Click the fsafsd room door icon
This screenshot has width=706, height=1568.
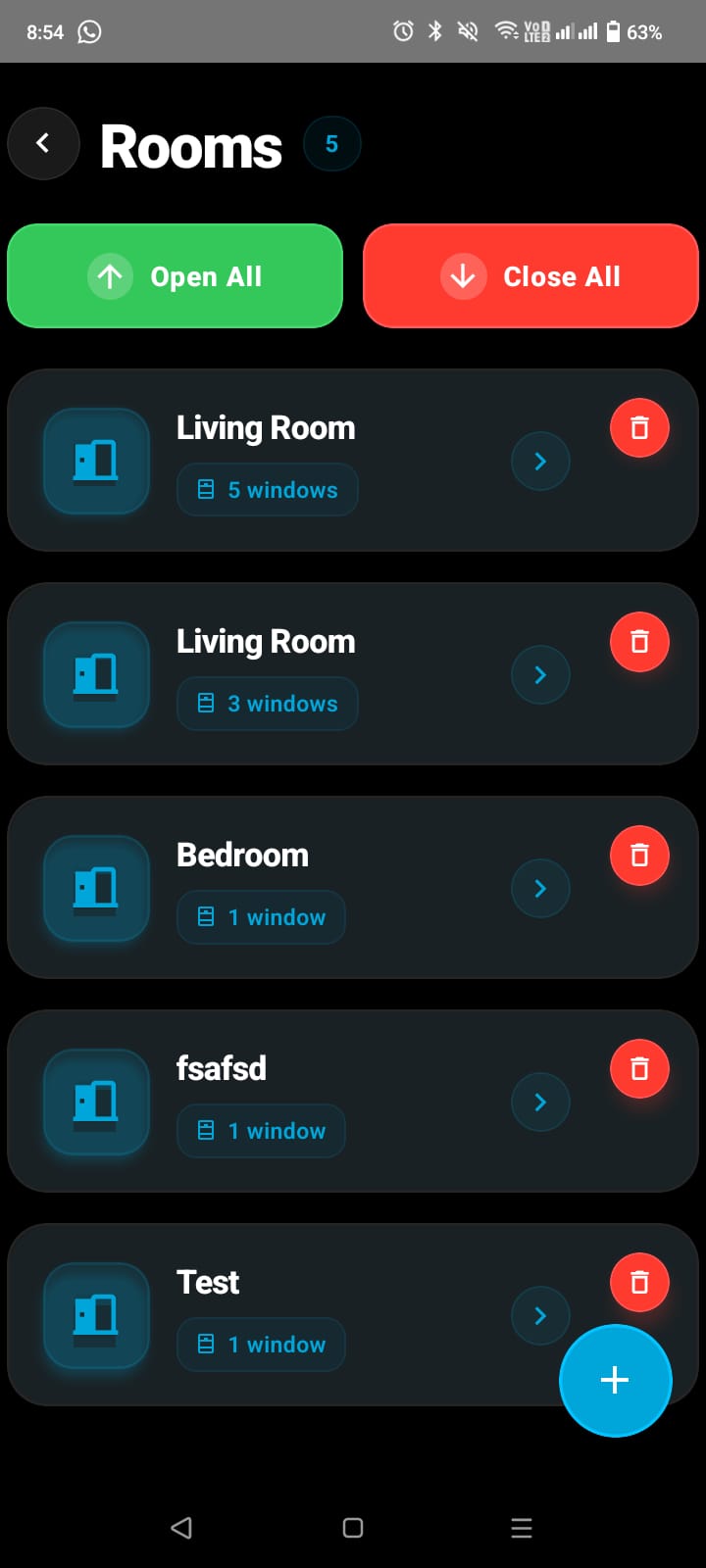coord(95,1102)
